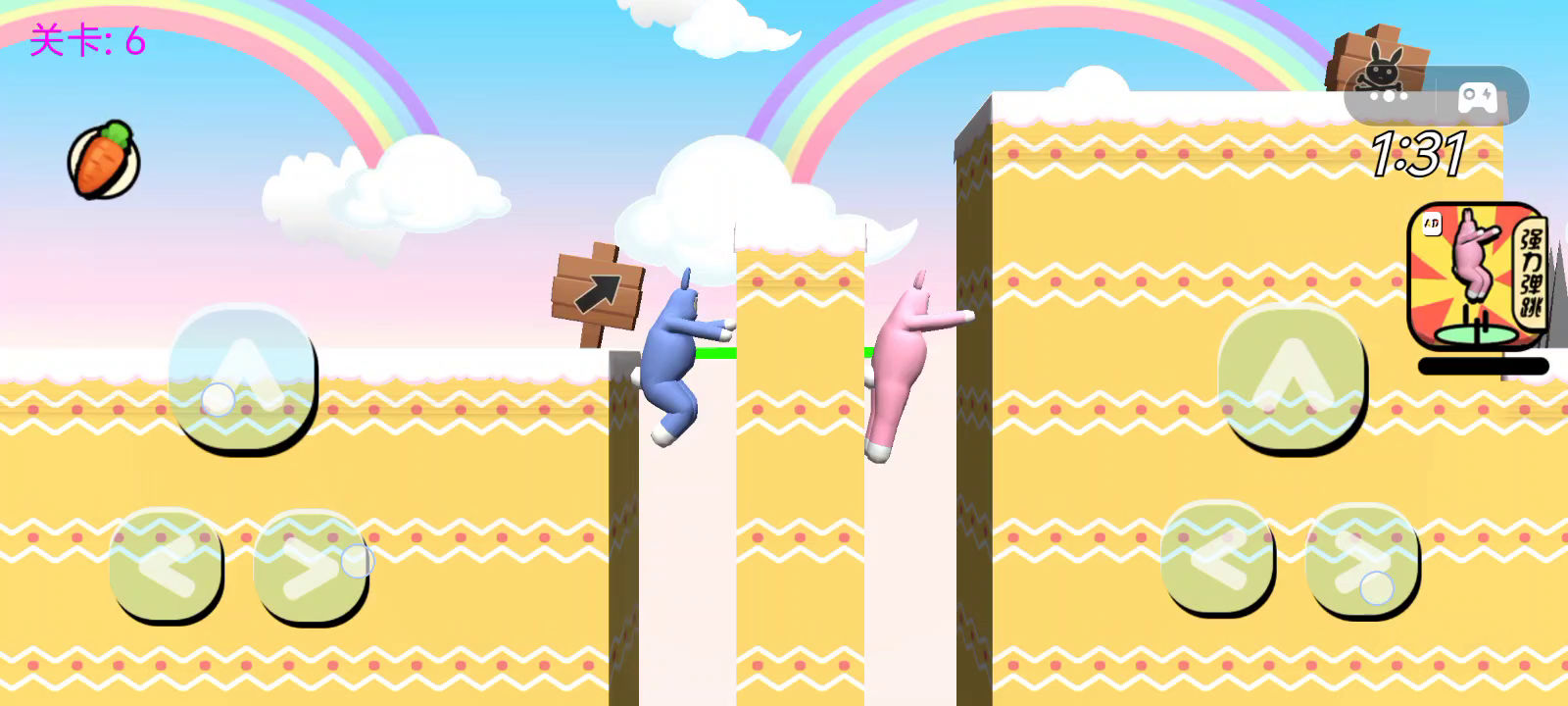Tap the up-arrow jump button of left-hand controls

click(242, 378)
